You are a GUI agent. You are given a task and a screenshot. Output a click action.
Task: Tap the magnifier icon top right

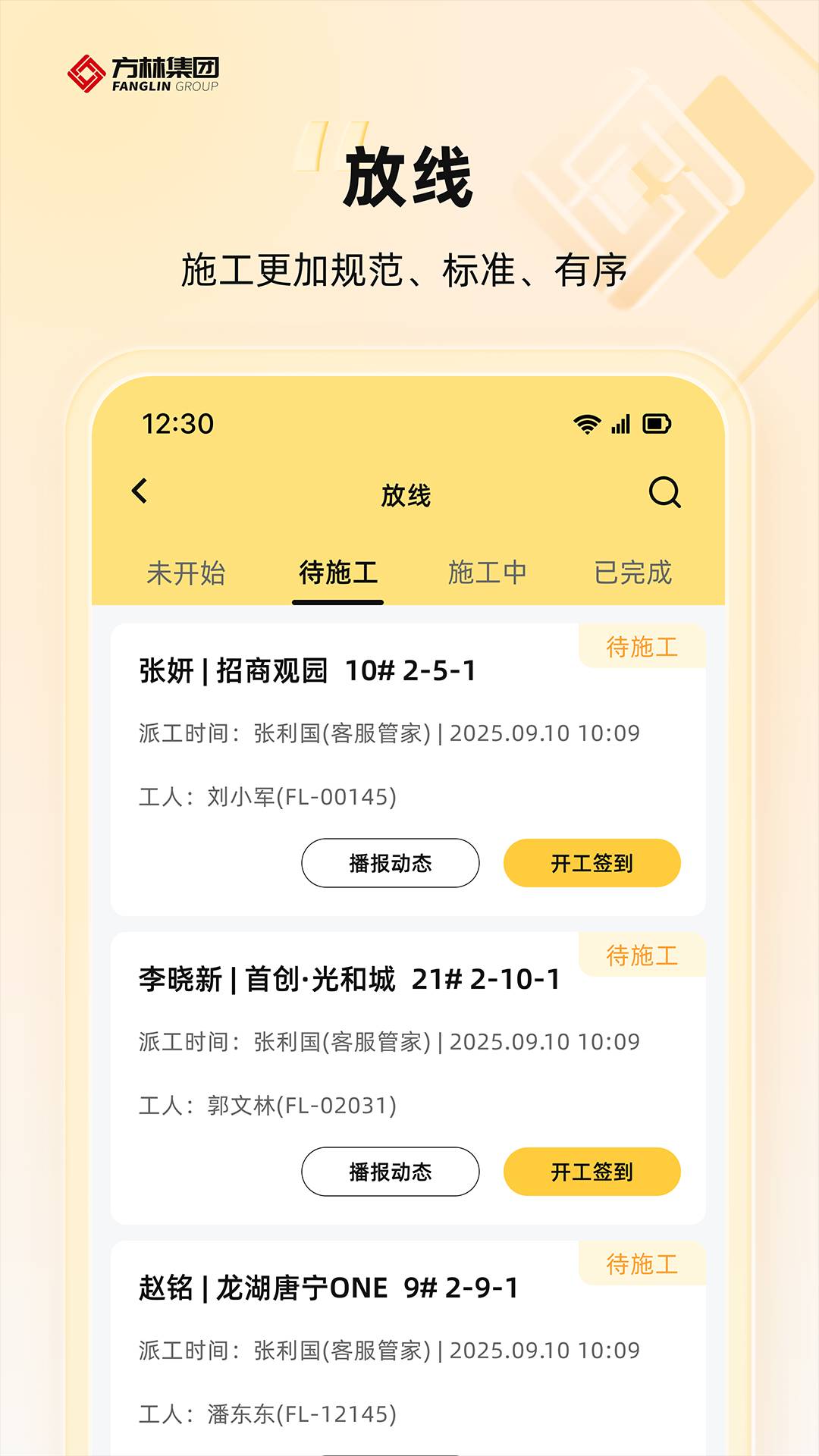[664, 494]
